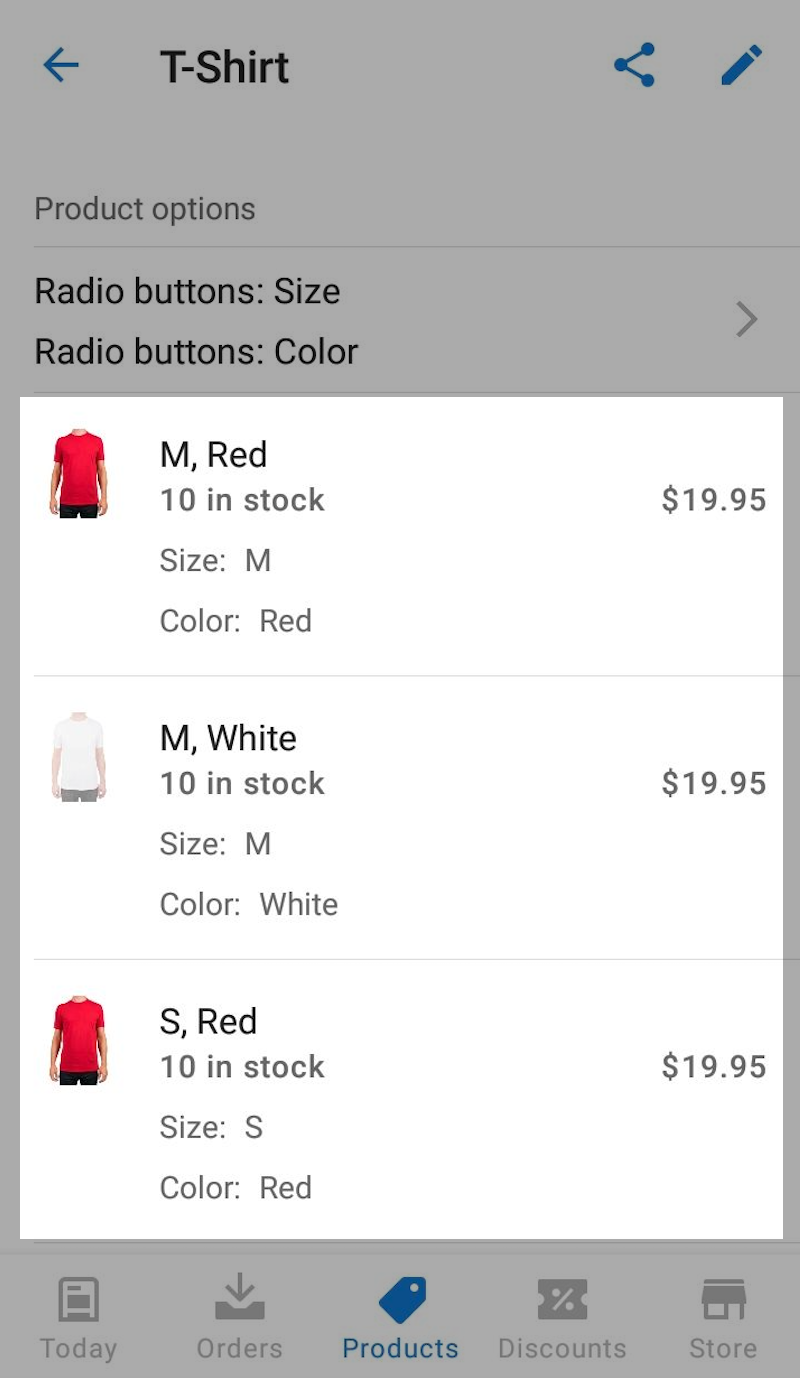
Task: Select the S, Red variant row
Action: click(400, 1100)
